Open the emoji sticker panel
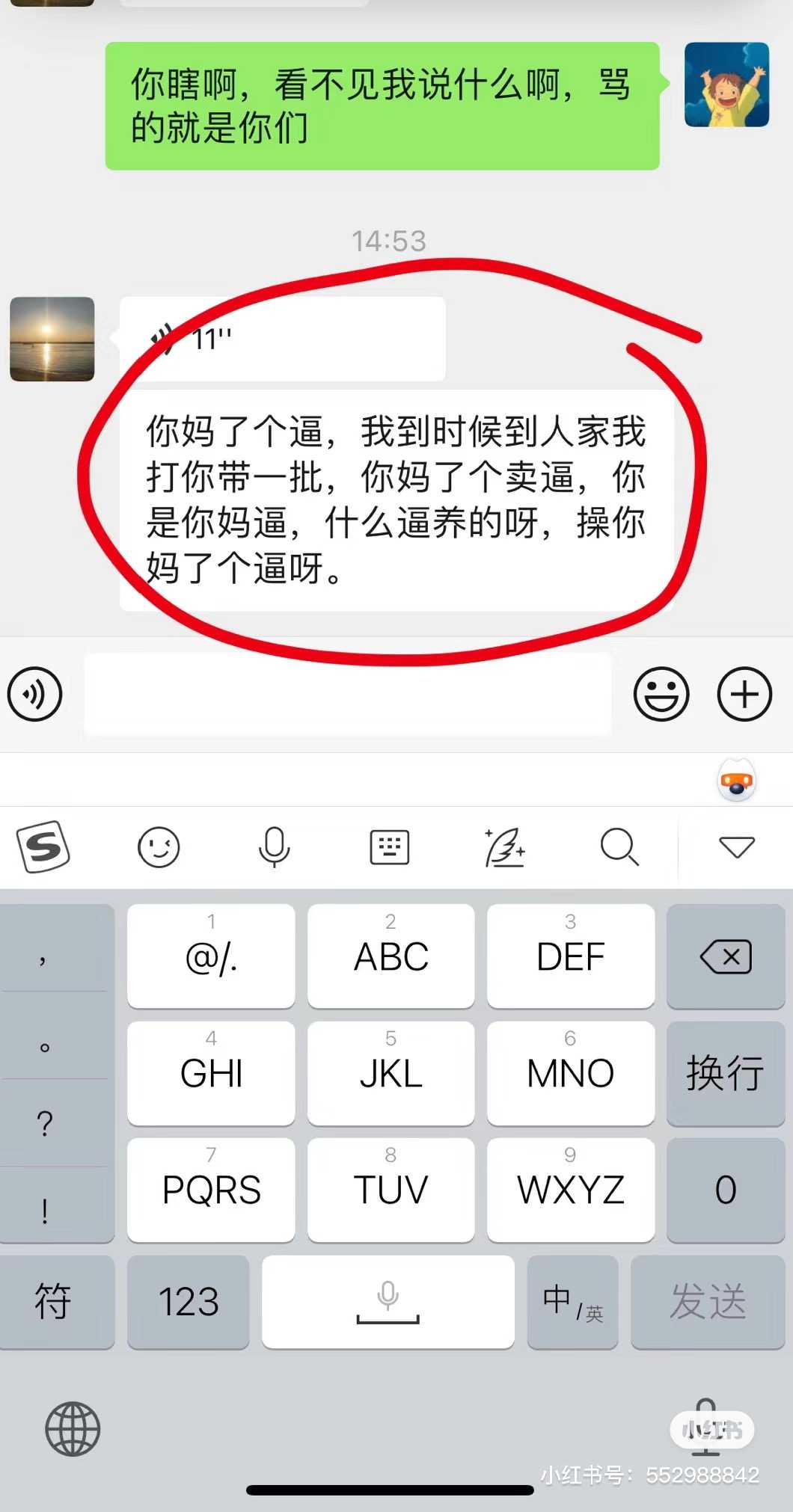 [x=661, y=694]
